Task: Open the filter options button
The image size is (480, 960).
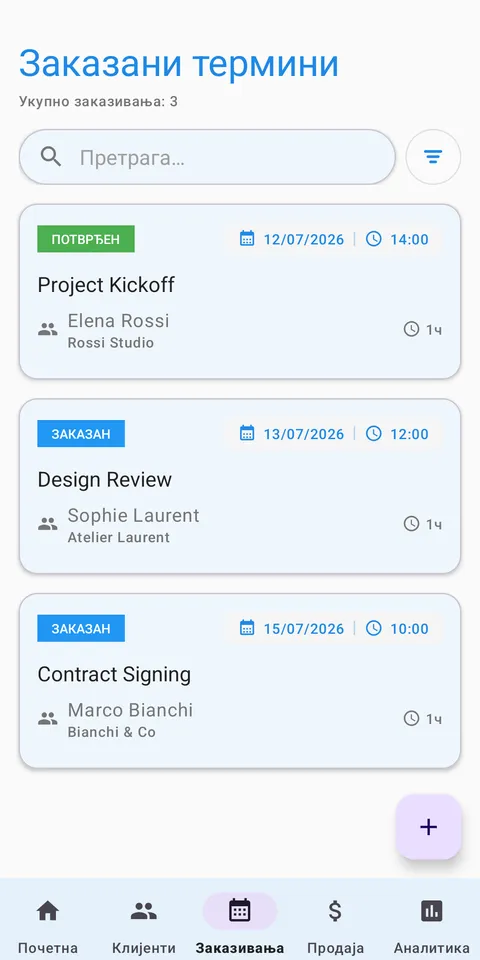Action: pyautogui.click(x=433, y=157)
